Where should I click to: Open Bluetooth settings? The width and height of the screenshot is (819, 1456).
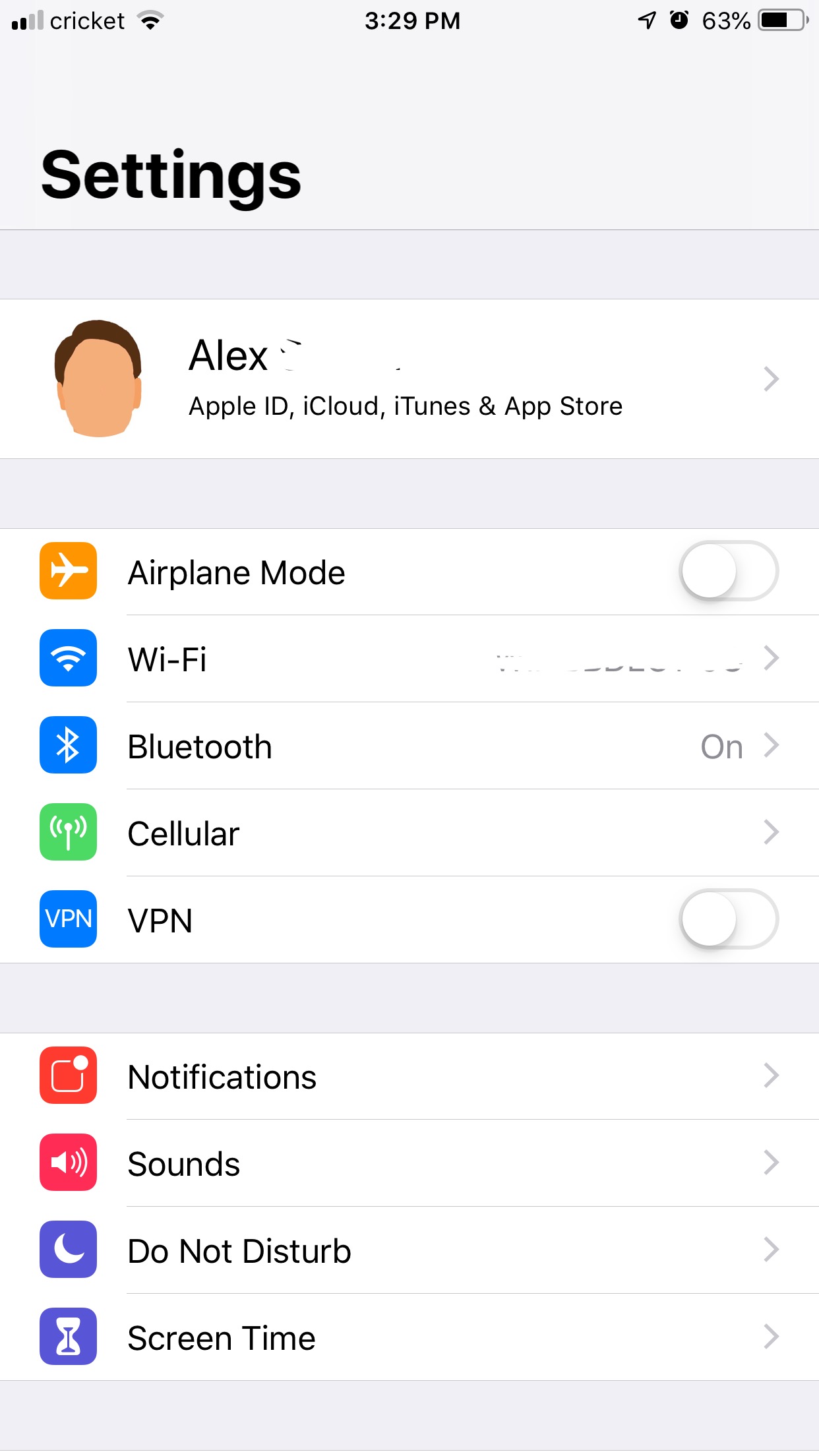click(x=409, y=746)
